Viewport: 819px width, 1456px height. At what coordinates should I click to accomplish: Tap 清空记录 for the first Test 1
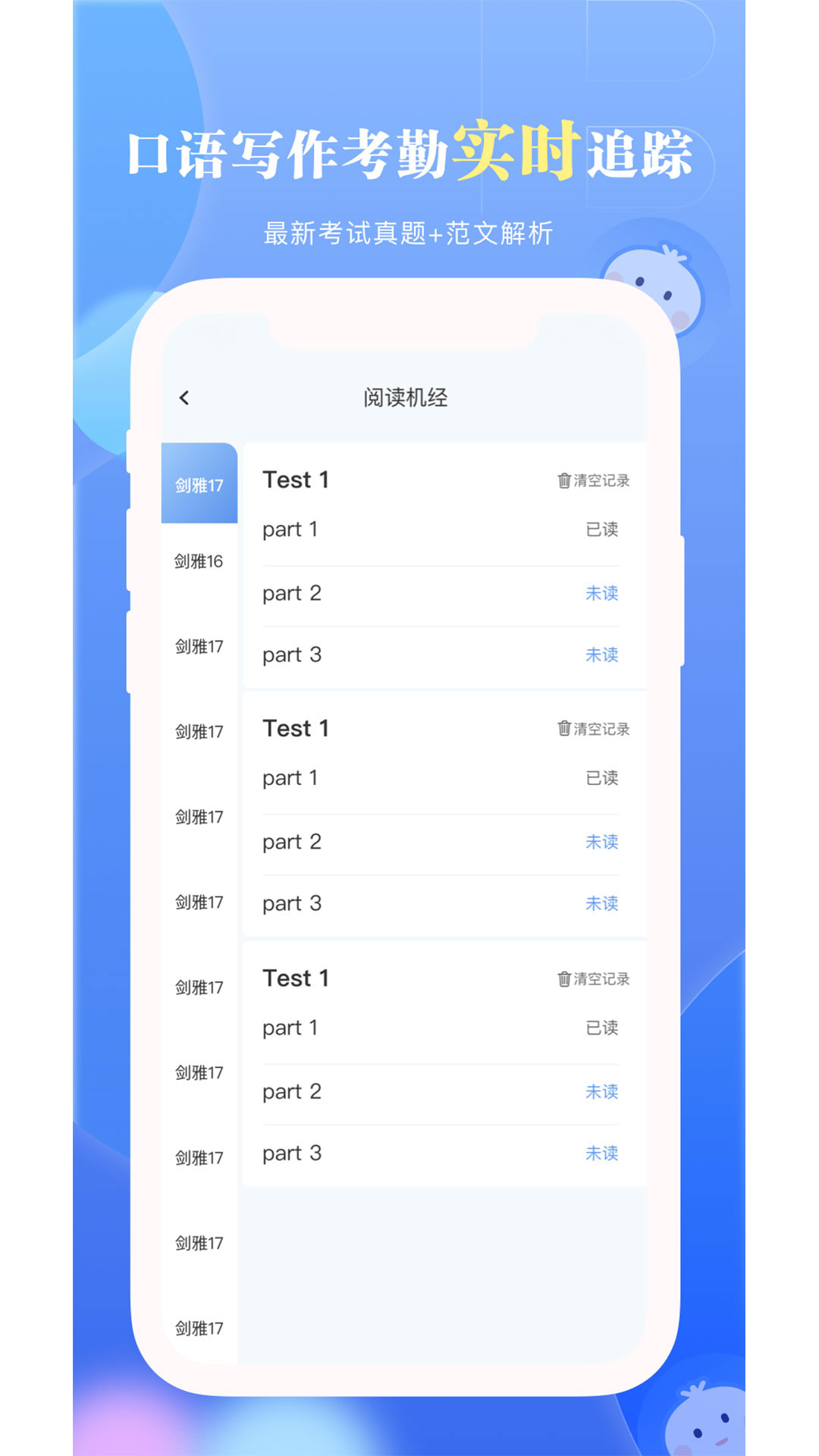click(x=599, y=479)
